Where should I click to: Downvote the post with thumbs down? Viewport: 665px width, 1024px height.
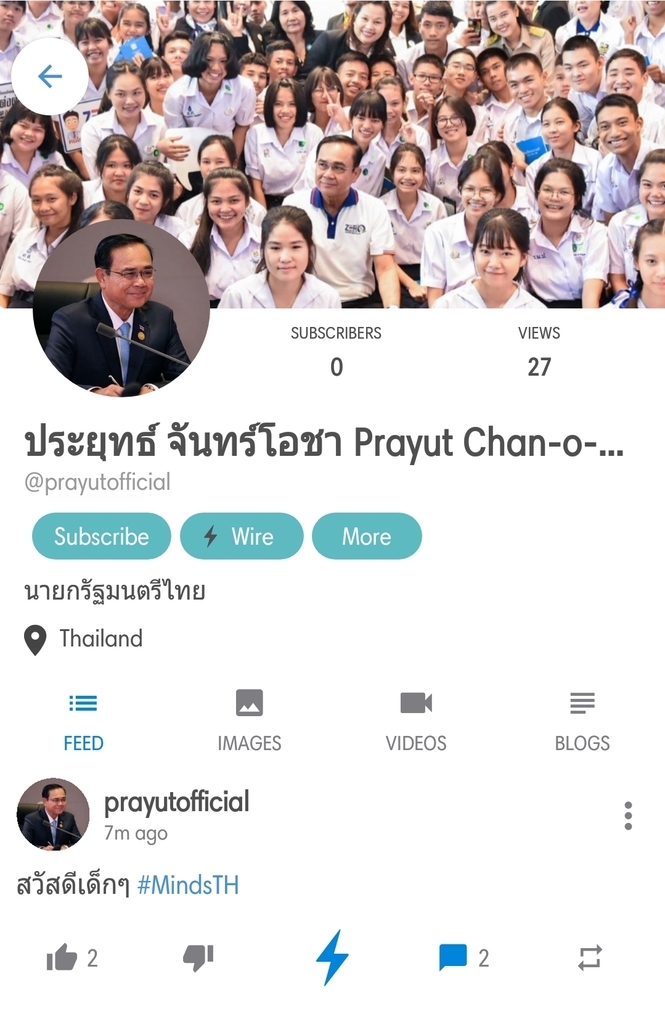pos(198,958)
